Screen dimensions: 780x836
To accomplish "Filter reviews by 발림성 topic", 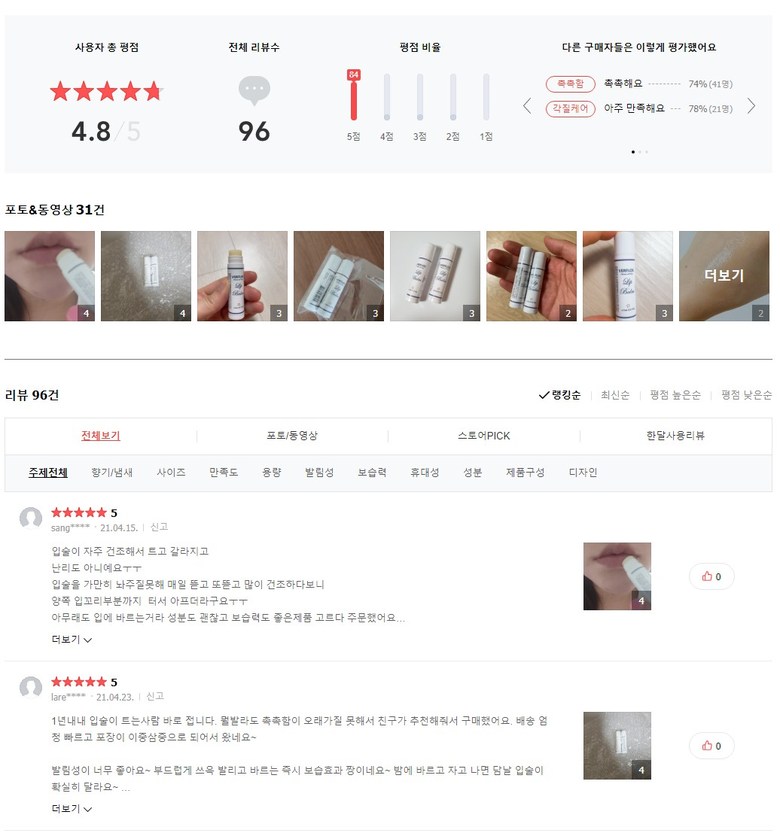I will tap(319, 472).
